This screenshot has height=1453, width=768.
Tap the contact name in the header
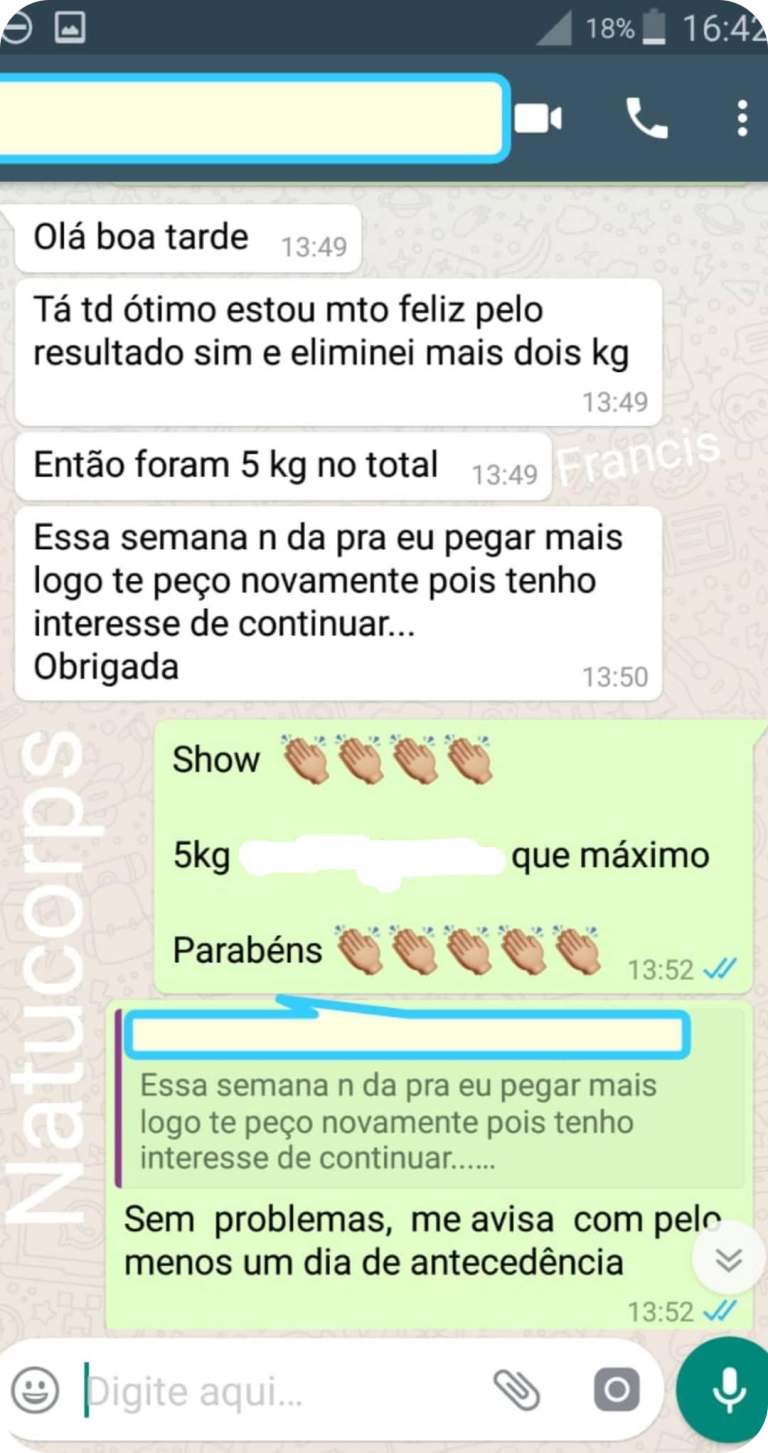[250, 117]
